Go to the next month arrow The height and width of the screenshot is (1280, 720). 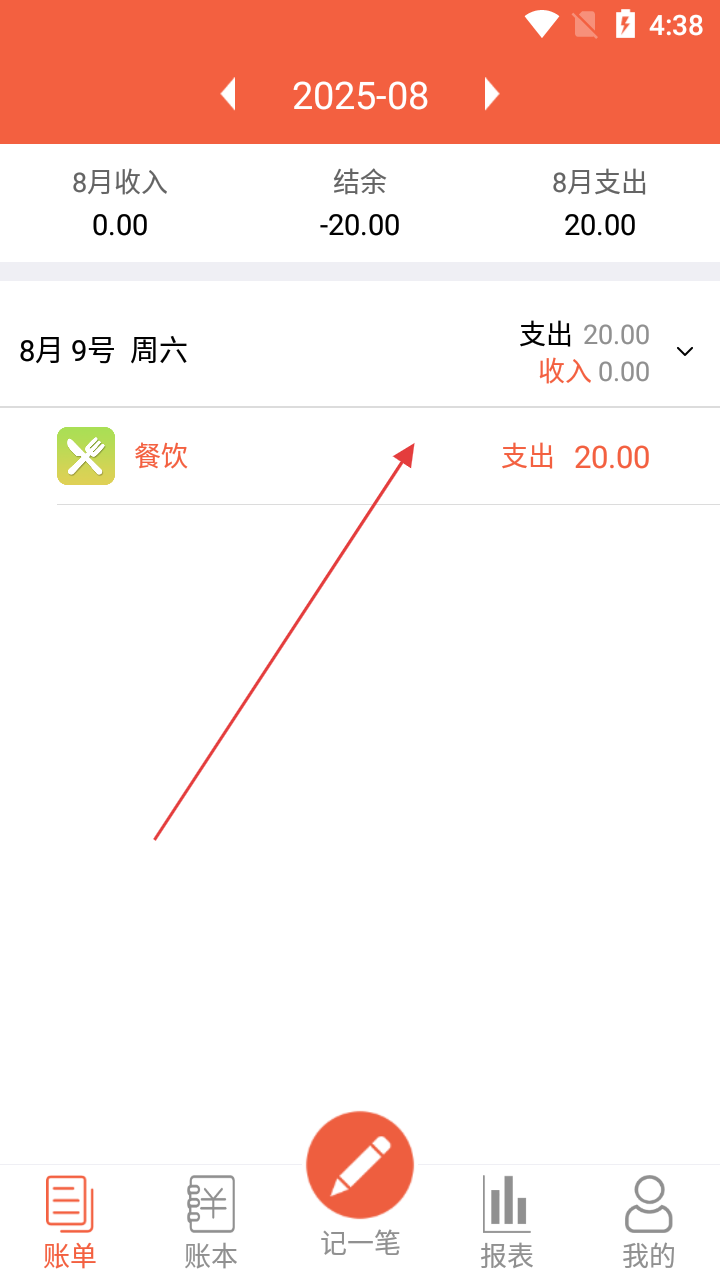tap(491, 95)
